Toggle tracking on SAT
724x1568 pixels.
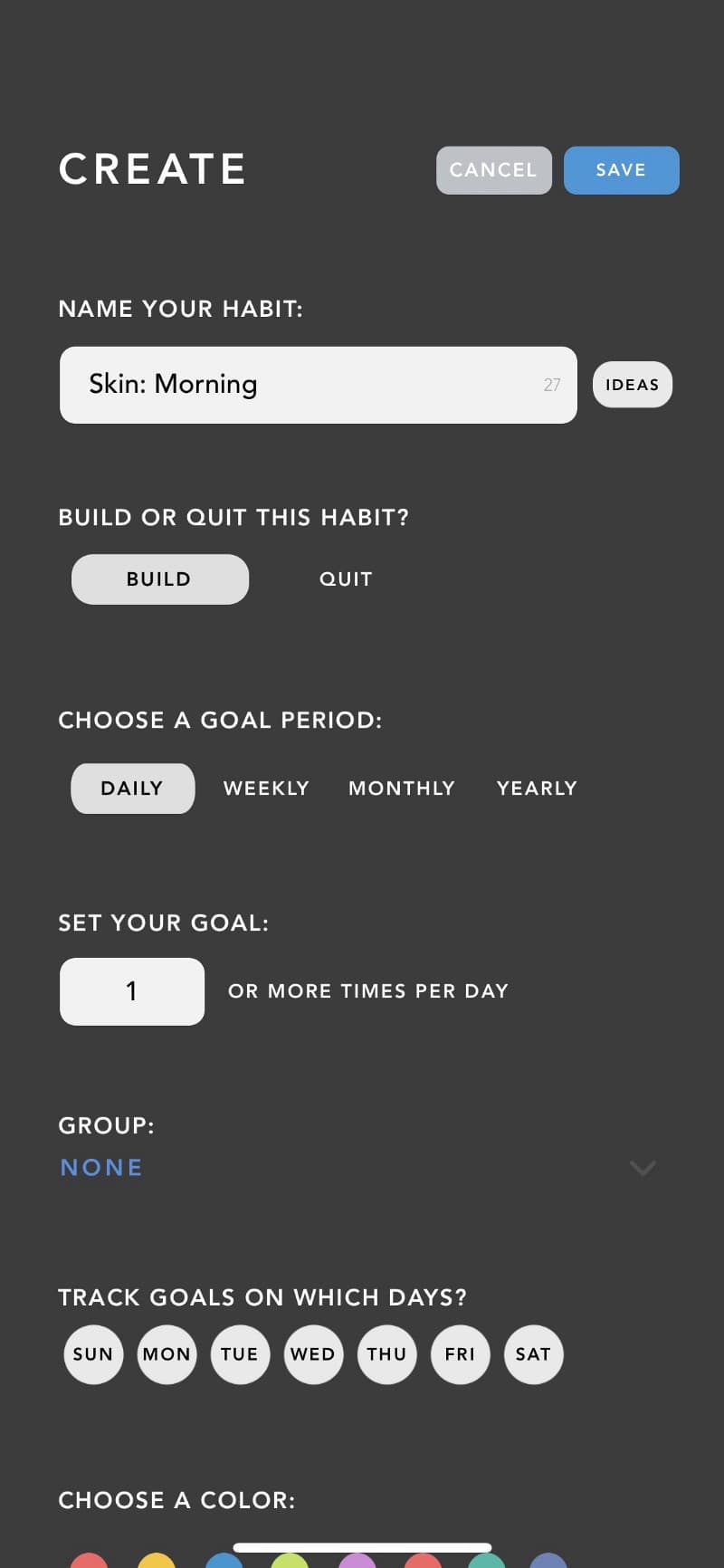point(533,1354)
